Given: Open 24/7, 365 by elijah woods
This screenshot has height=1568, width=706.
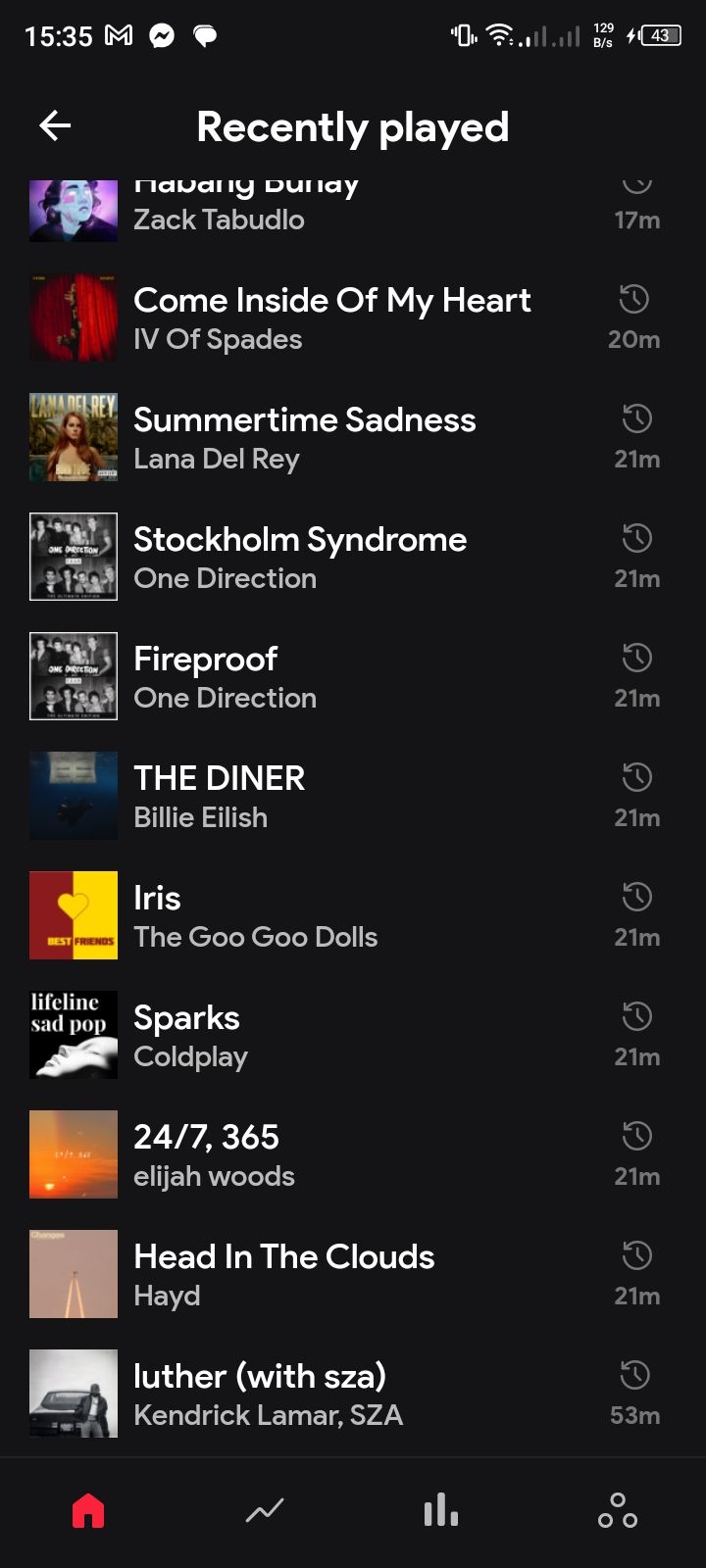Looking at the screenshot, I should point(353,1155).
